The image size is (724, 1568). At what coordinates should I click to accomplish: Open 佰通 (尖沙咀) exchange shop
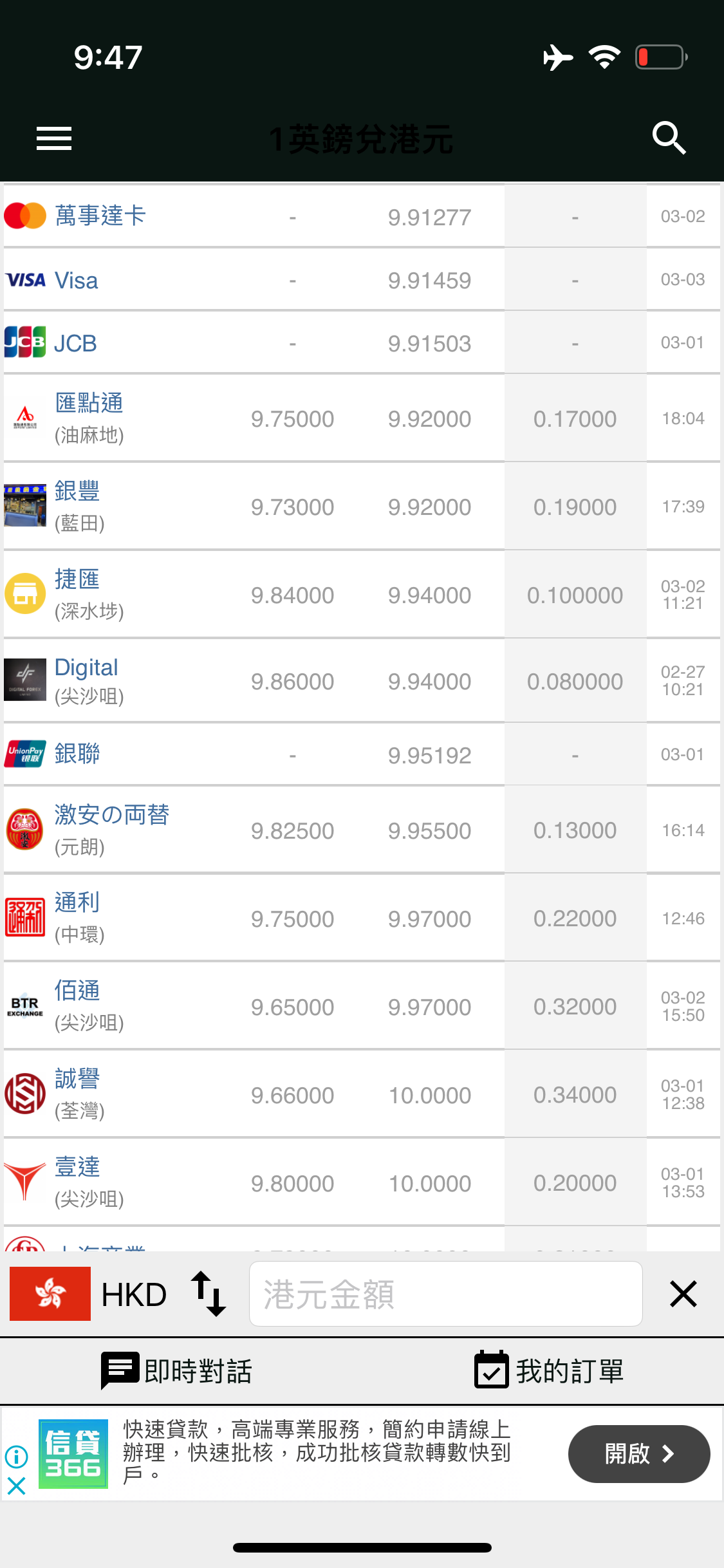[x=362, y=1007]
